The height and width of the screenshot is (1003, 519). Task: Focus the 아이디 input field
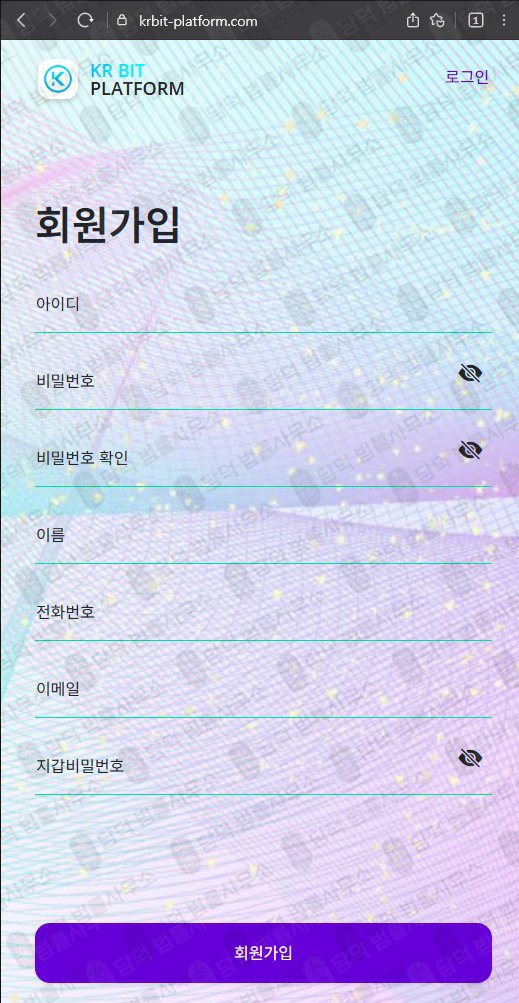[263, 308]
